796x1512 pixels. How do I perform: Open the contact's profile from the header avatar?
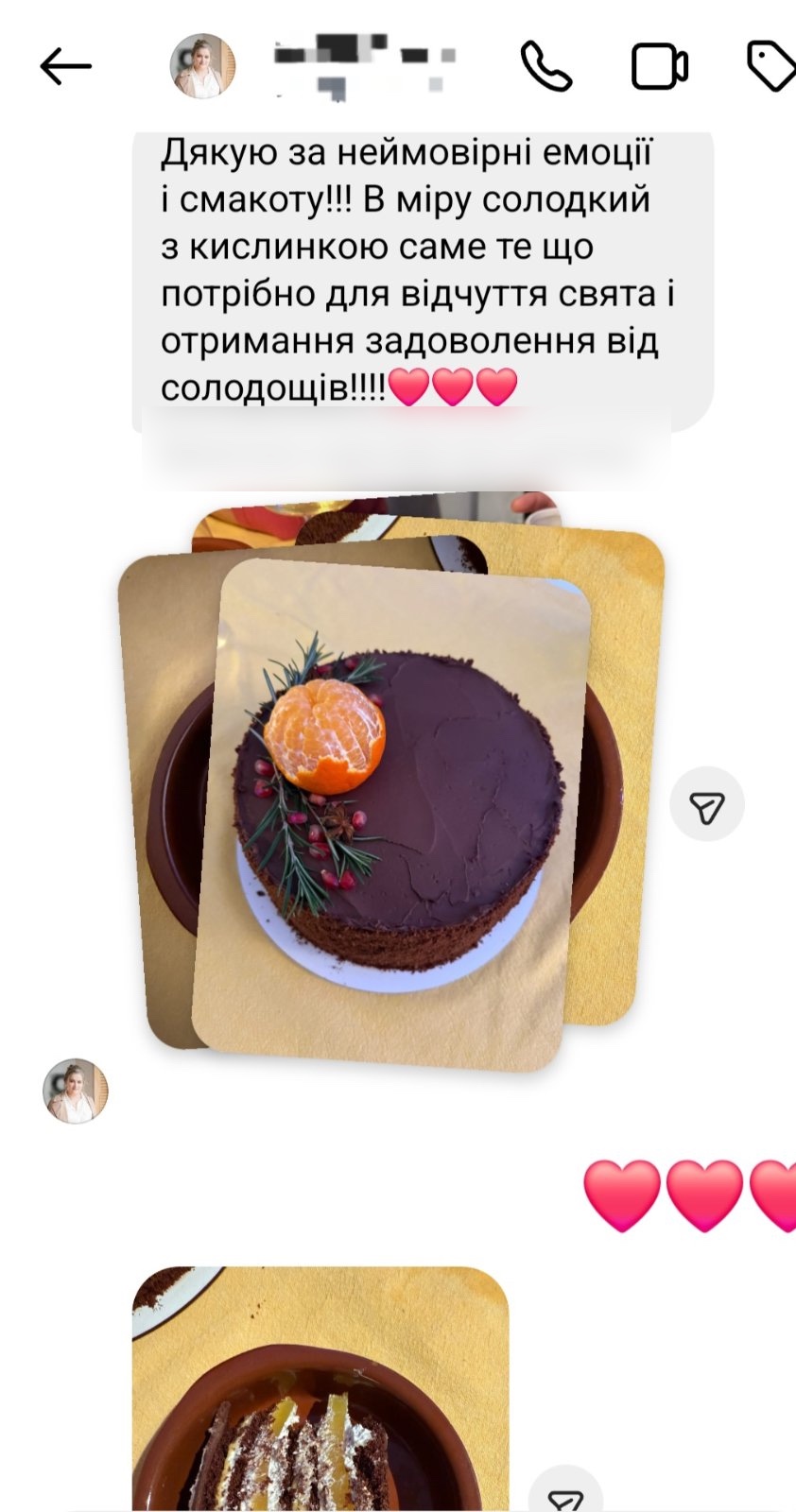[x=202, y=66]
